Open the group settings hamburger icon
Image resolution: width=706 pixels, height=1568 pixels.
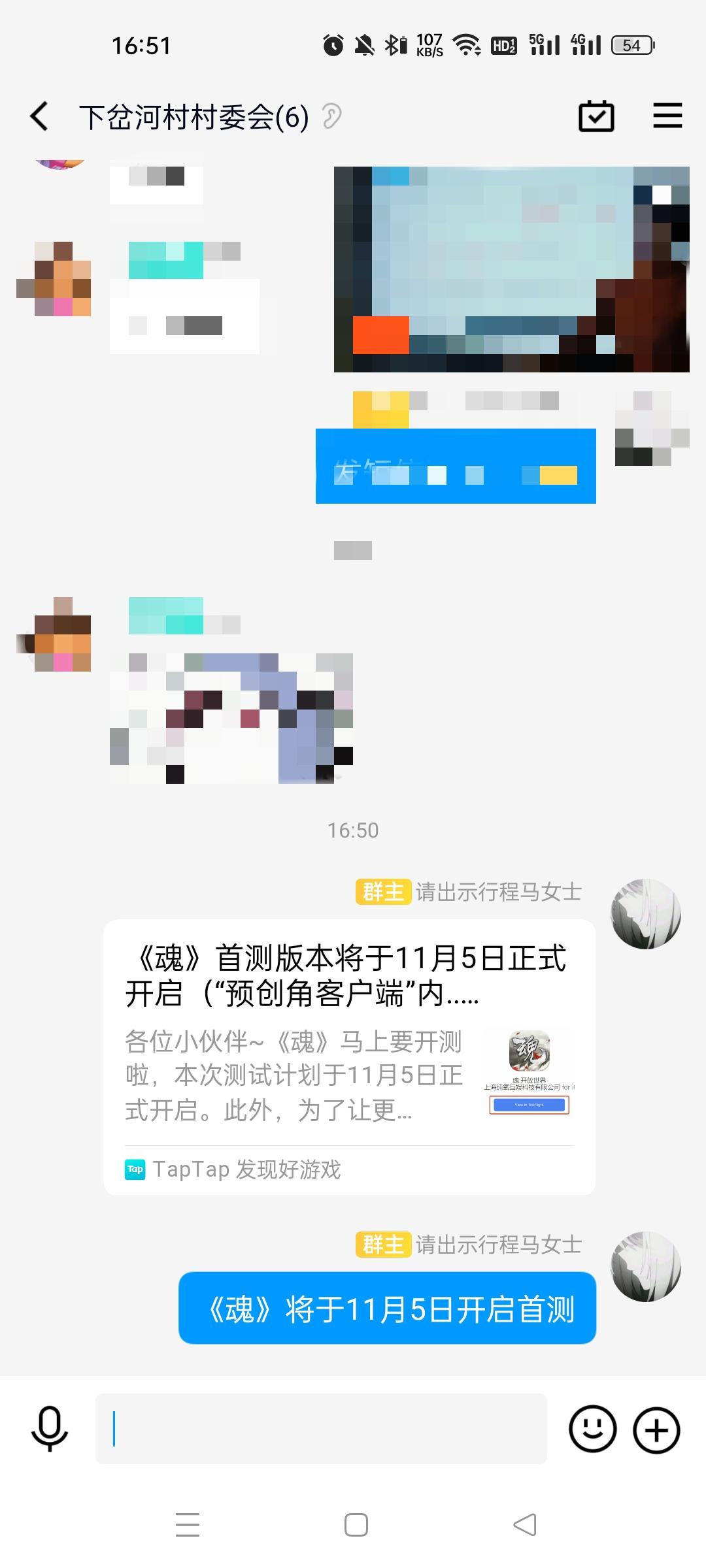pyautogui.click(x=667, y=116)
